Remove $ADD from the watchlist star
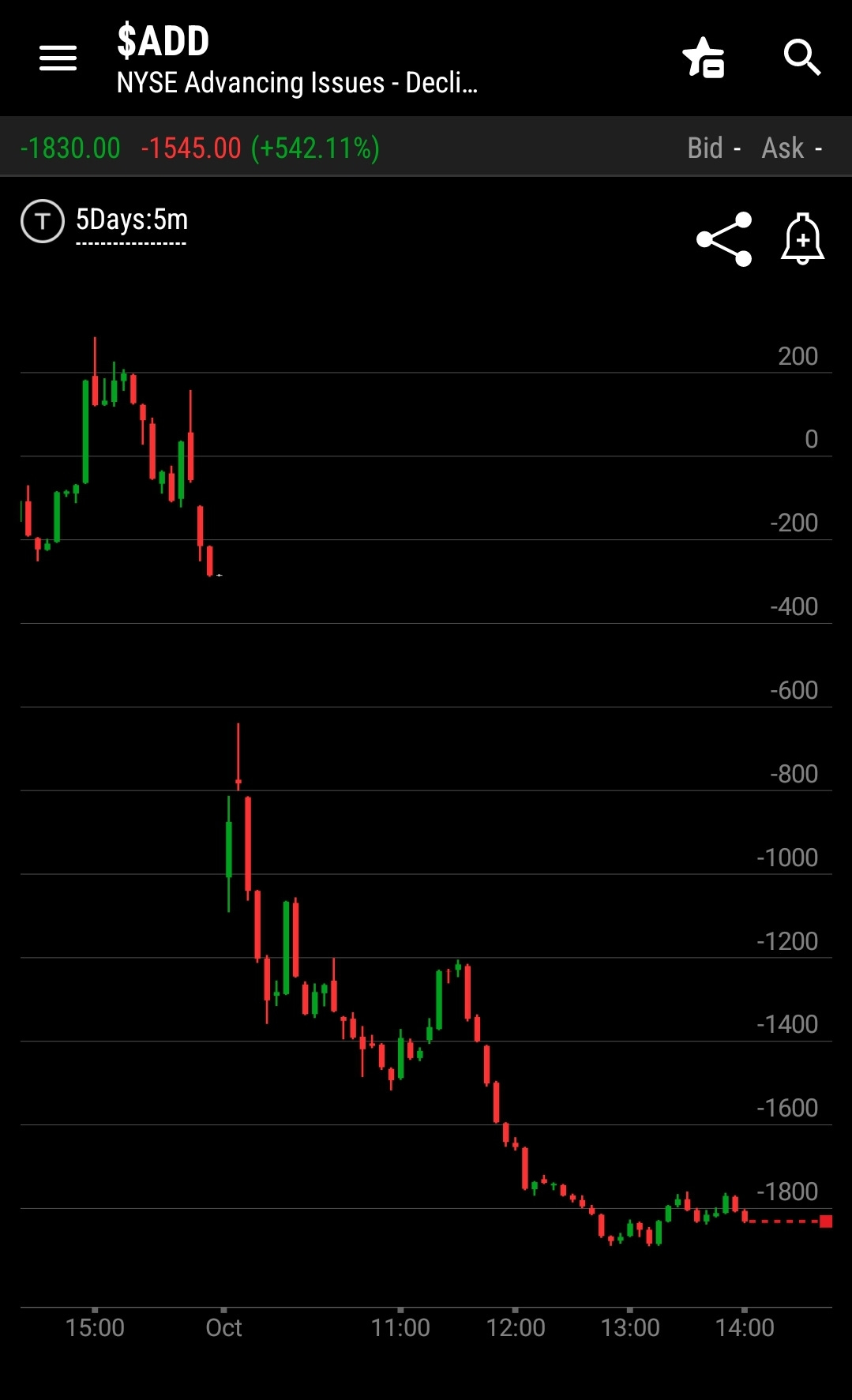The width and height of the screenshot is (852, 1400). coord(704,58)
